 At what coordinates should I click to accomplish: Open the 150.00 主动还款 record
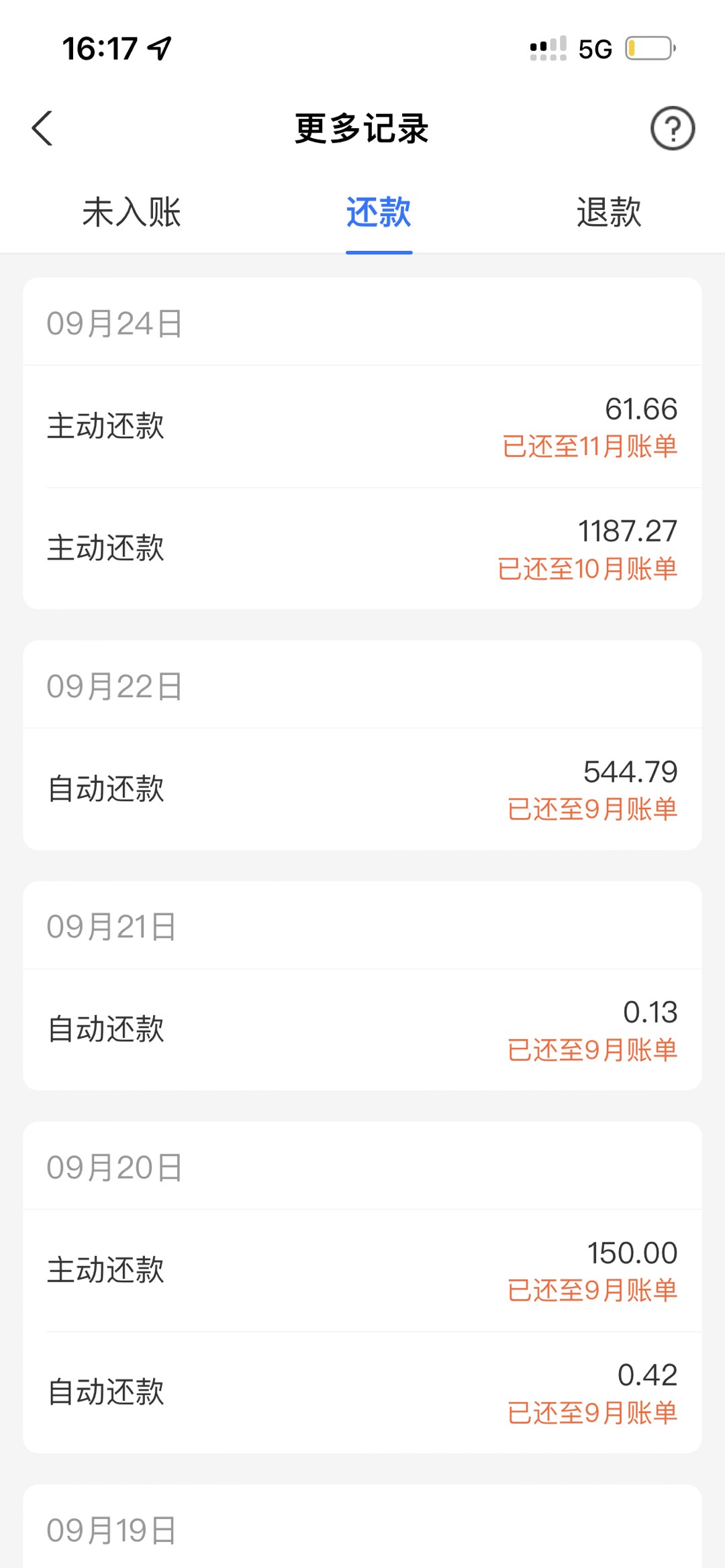click(x=362, y=1270)
